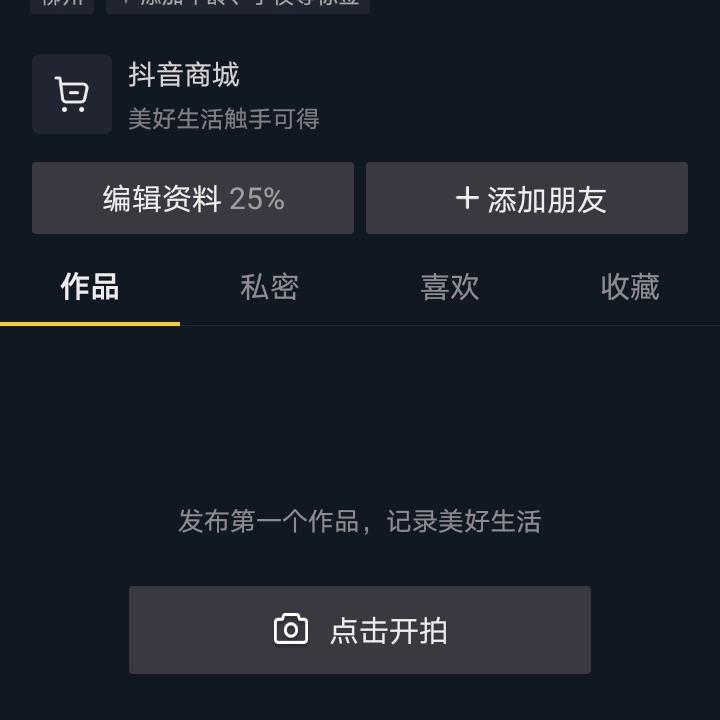This screenshot has width=720, height=720.
Task: View the 喜欢 tab
Action: tap(450, 288)
